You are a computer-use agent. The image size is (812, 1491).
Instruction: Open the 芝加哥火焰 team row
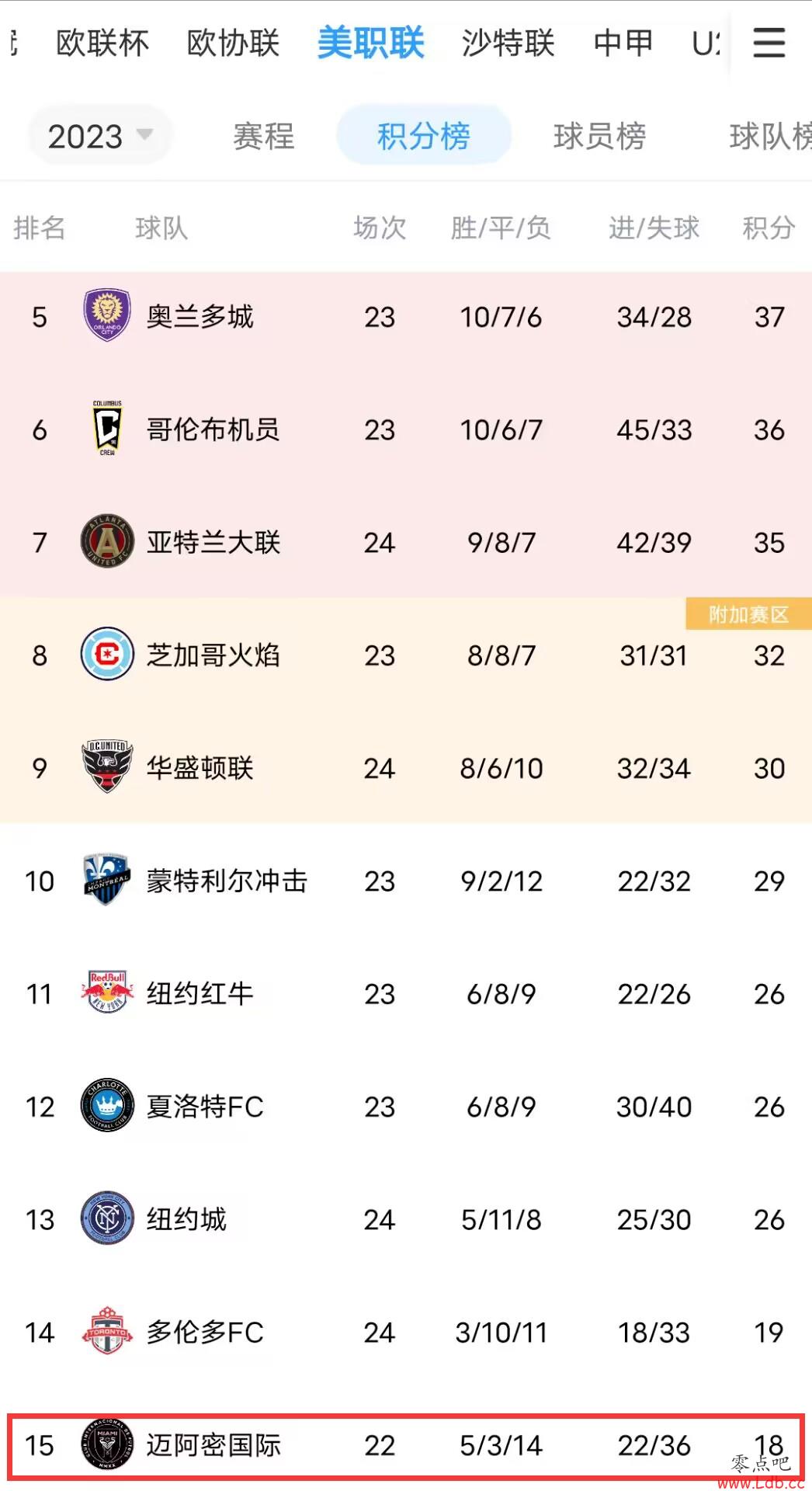coord(406,655)
